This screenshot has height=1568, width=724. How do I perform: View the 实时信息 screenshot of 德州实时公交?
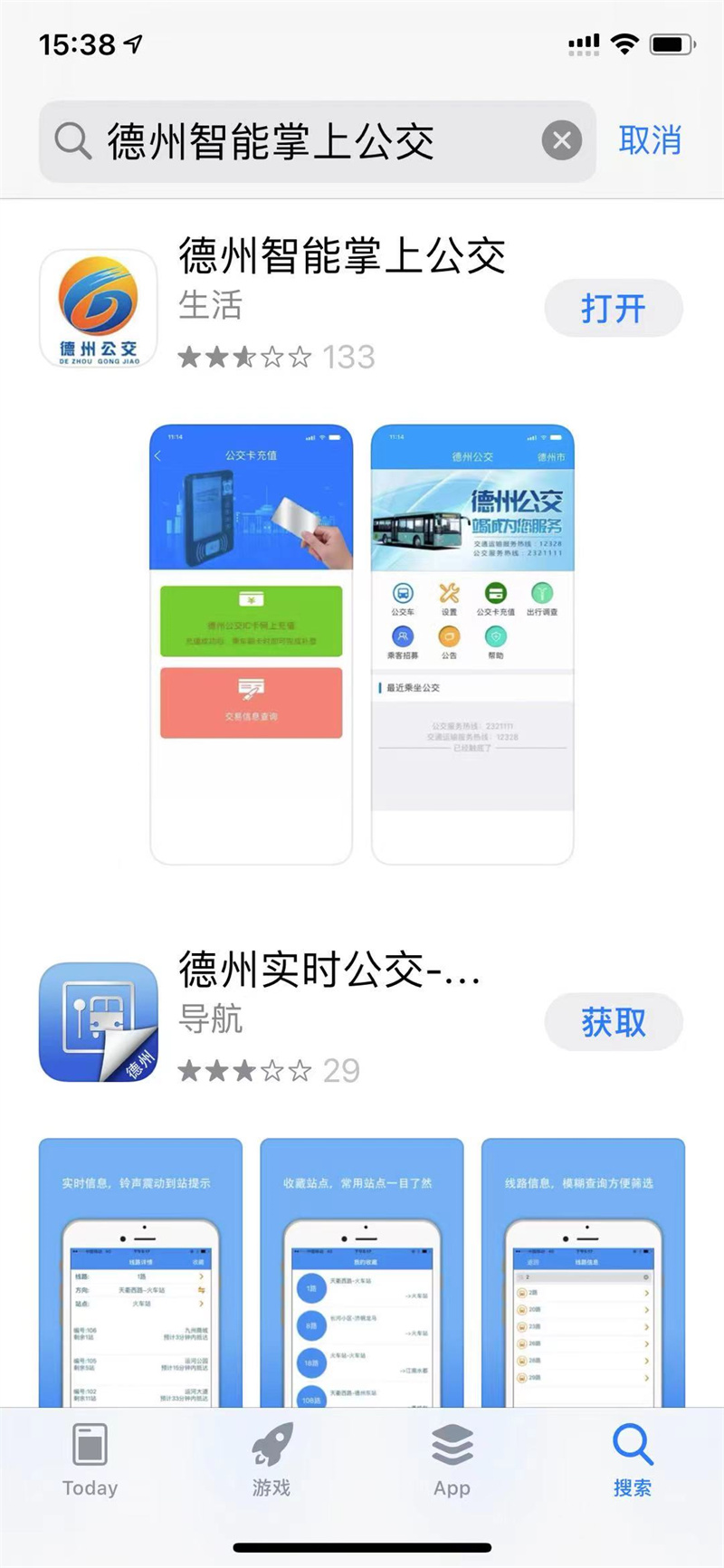(140, 1272)
